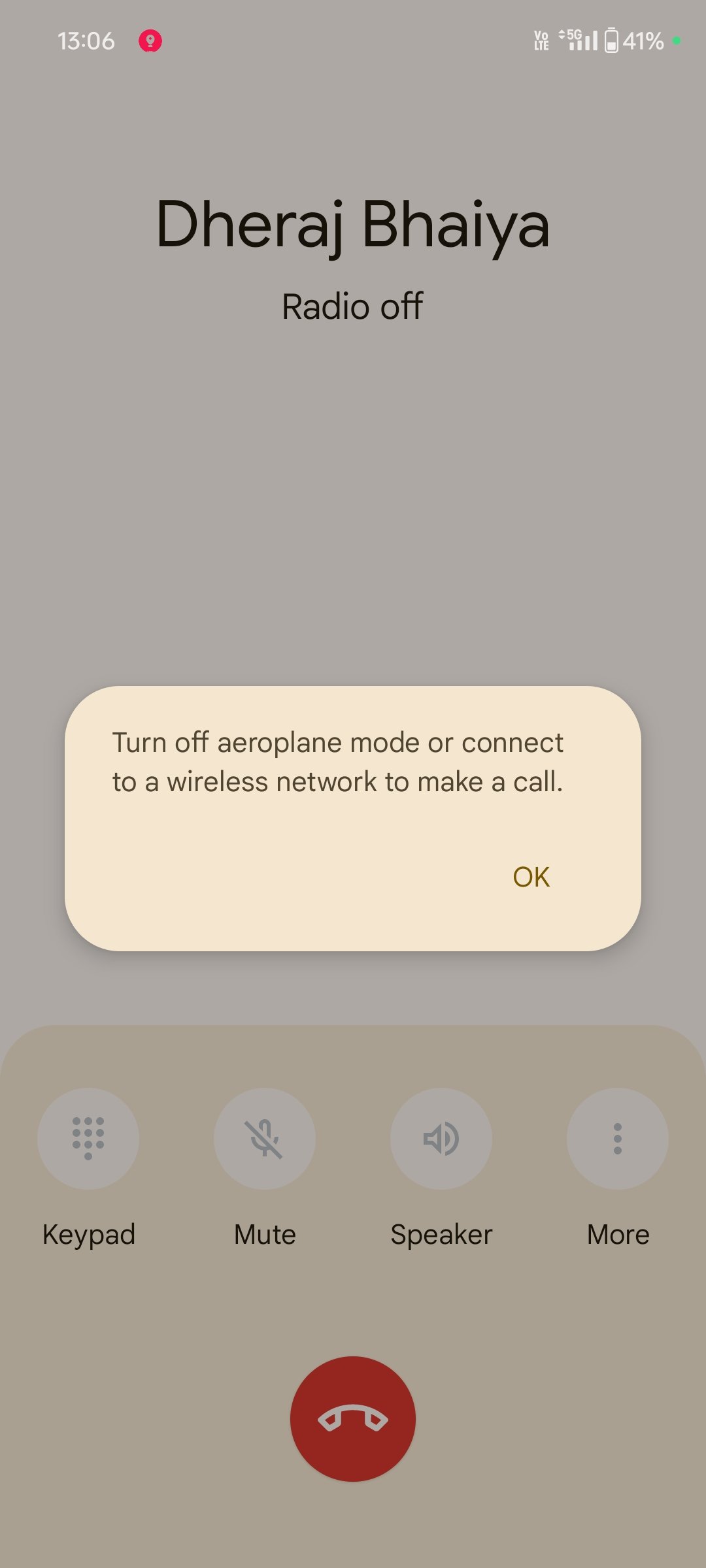Dismiss the aeroplane mode dialog with OK
The height and width of the screenshot is (1568, 706).
pos(531,877)
